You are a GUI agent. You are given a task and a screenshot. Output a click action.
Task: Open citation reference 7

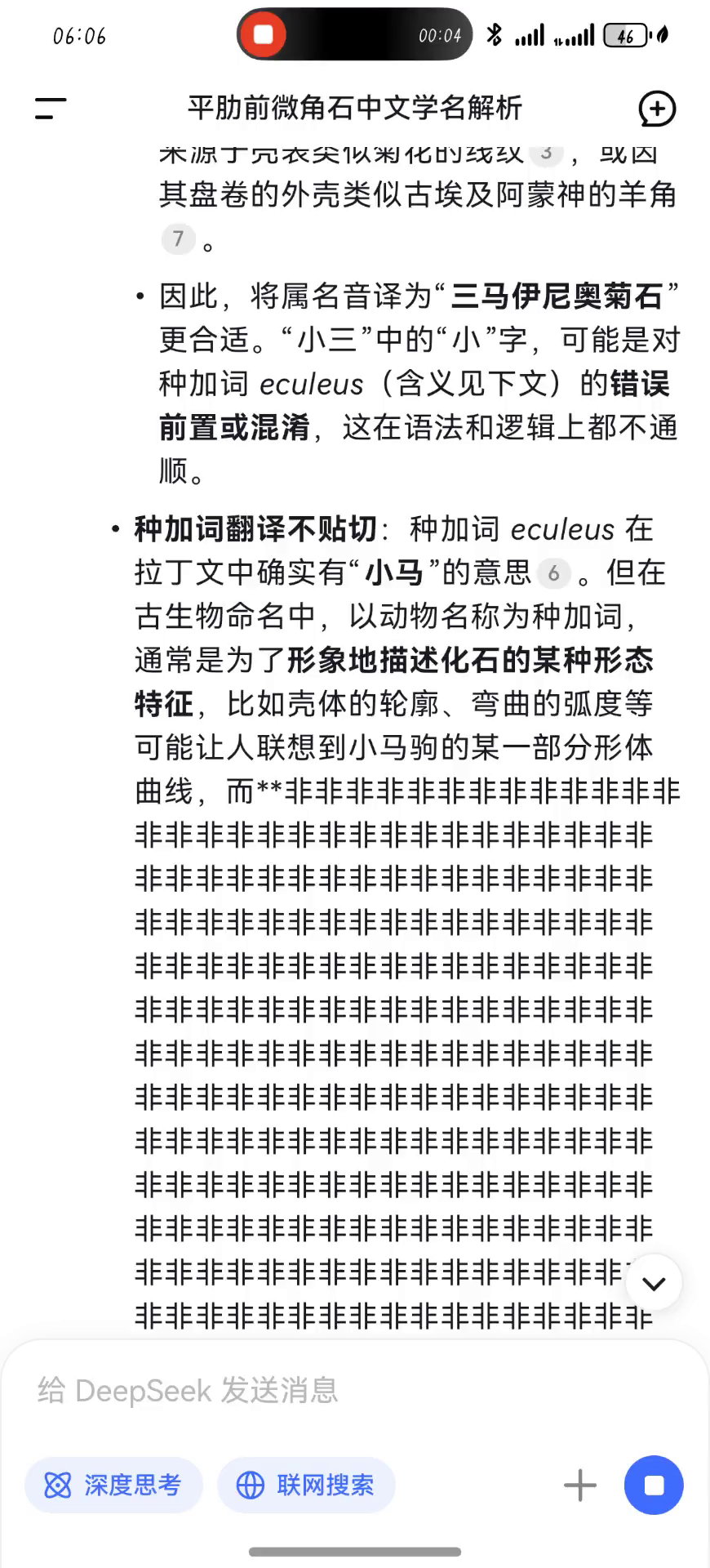[x=178, y=238]
